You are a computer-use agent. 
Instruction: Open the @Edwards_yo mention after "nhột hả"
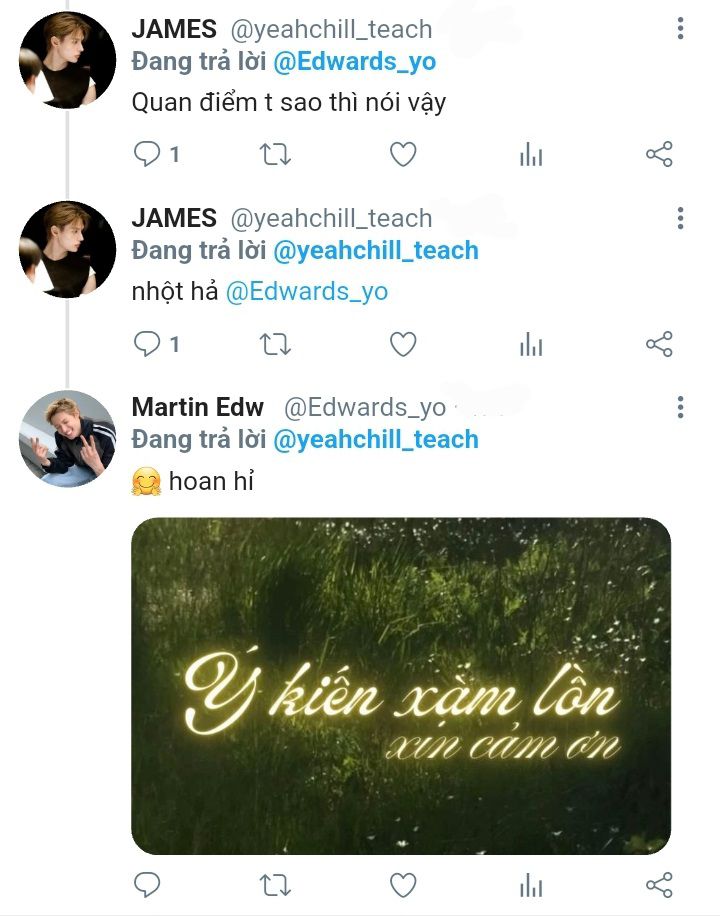point(307,292)
